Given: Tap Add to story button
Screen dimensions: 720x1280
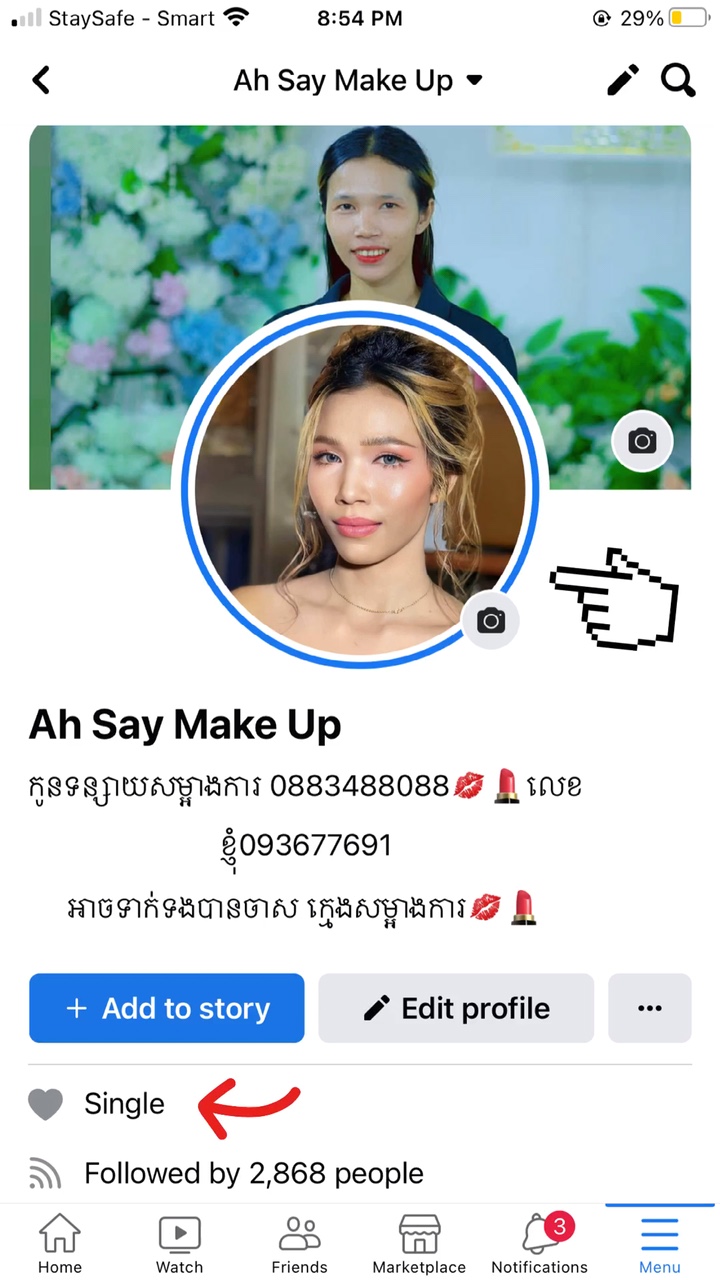Looking at the screenshot, I should point(167,1008).
